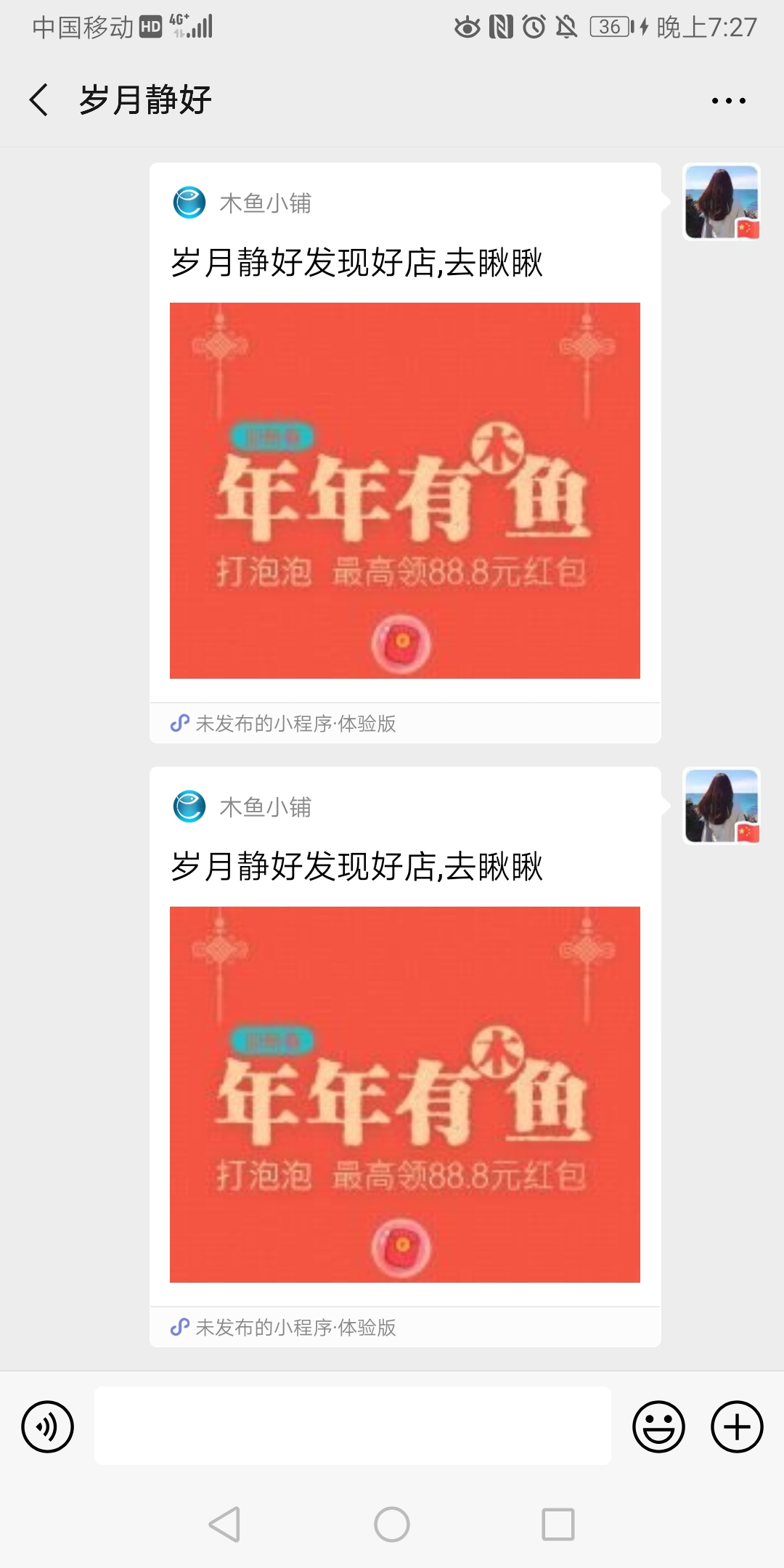Switch to voice message input
784x1568 pixels.
[48, 1426]
